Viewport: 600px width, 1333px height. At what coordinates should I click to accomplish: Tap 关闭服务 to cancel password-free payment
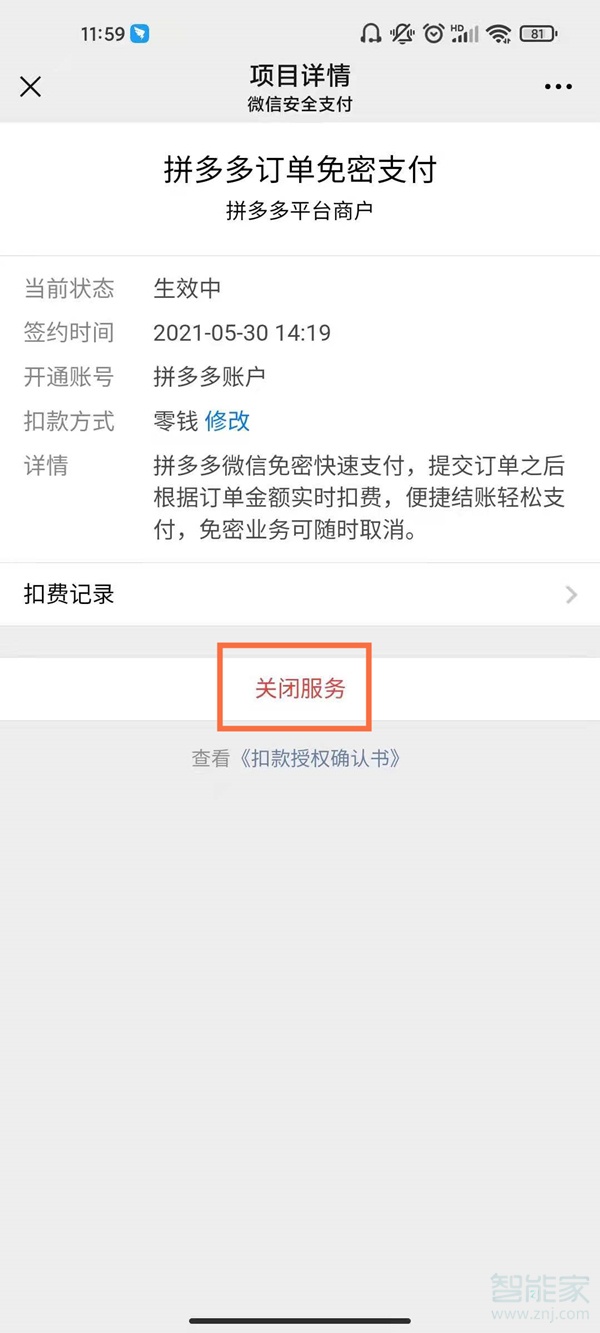tap(299, 688)
